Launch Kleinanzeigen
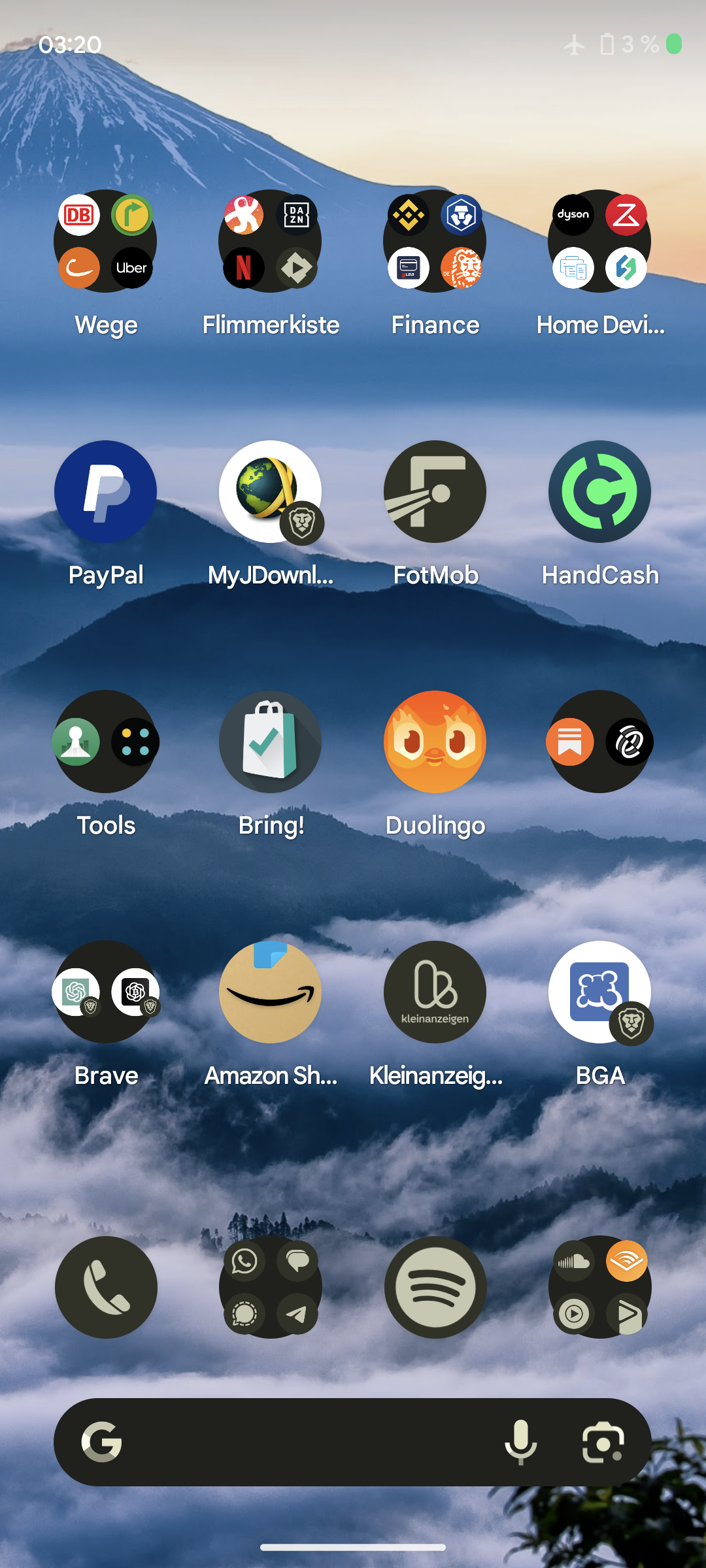 (435, 992)
